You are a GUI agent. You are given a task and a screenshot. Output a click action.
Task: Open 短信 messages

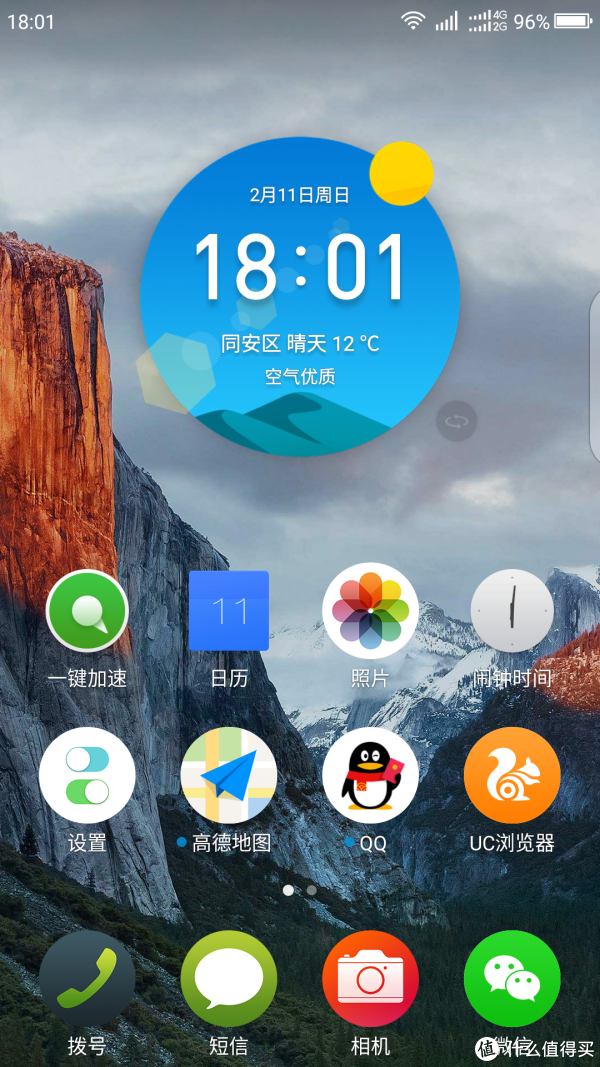pos(229,979)
